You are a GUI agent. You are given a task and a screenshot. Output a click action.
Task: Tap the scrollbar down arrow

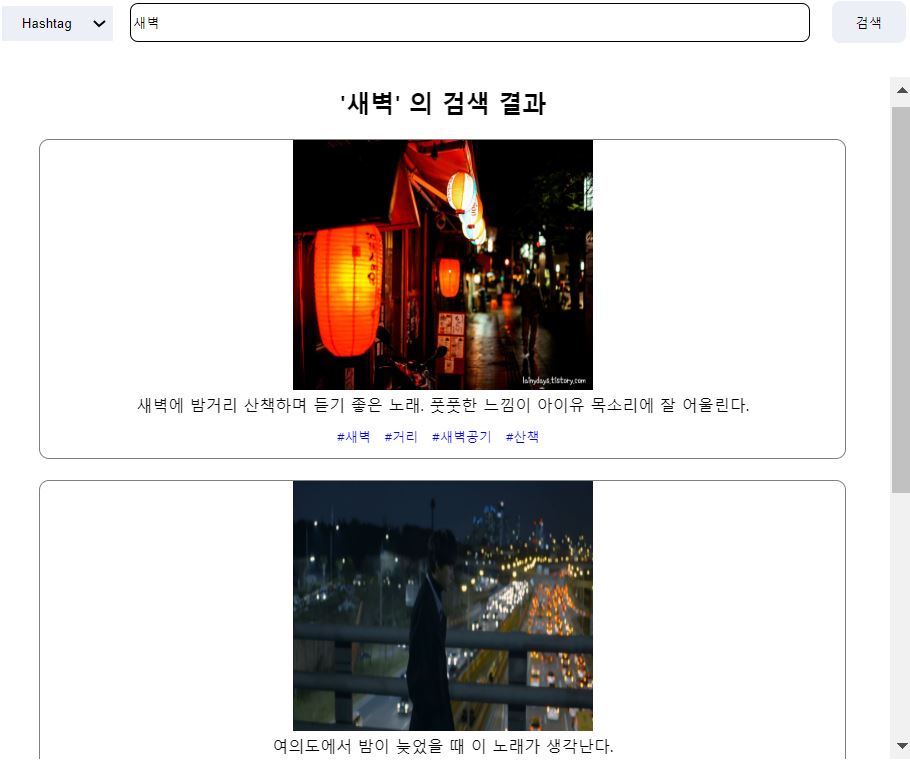[x=901, y=745]
